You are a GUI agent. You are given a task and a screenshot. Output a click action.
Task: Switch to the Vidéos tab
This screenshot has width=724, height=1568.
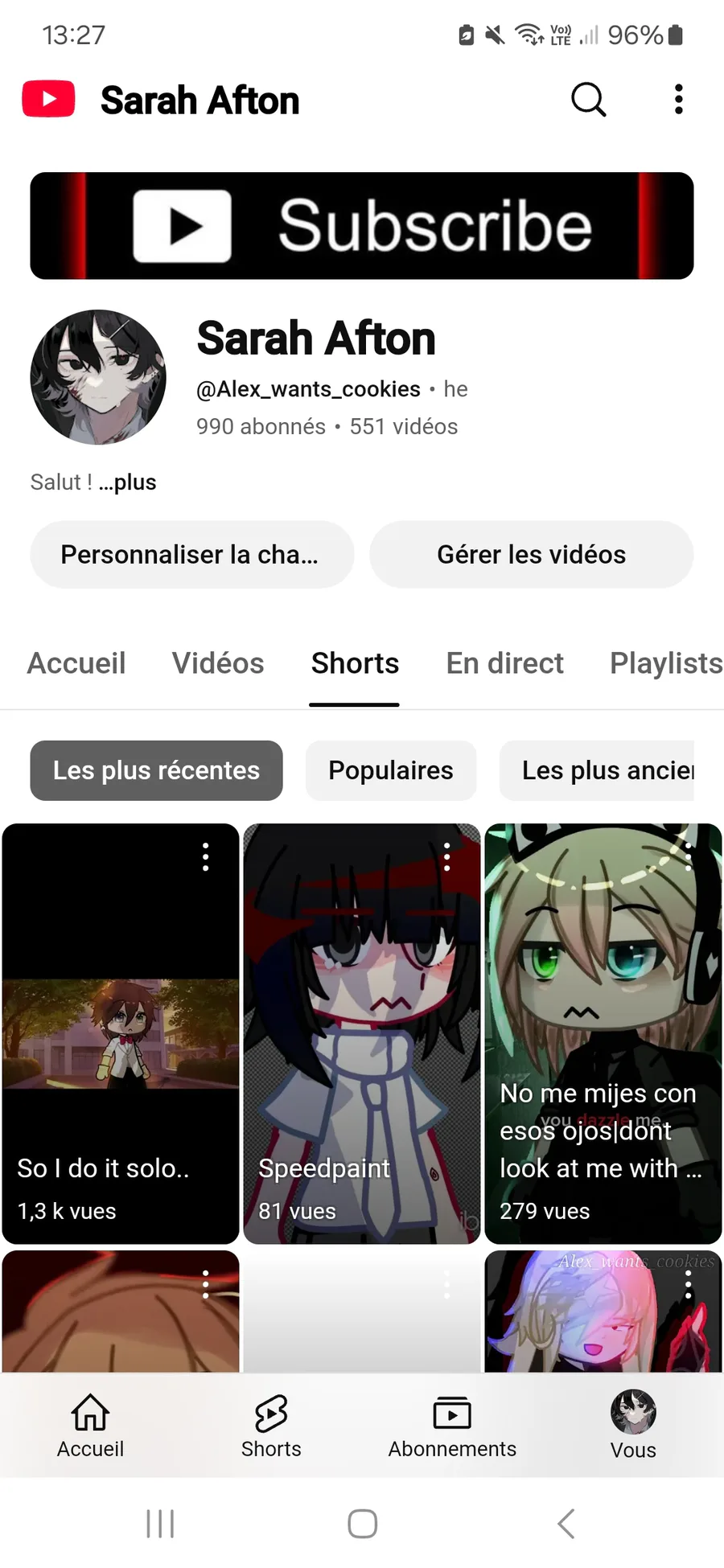218,663
